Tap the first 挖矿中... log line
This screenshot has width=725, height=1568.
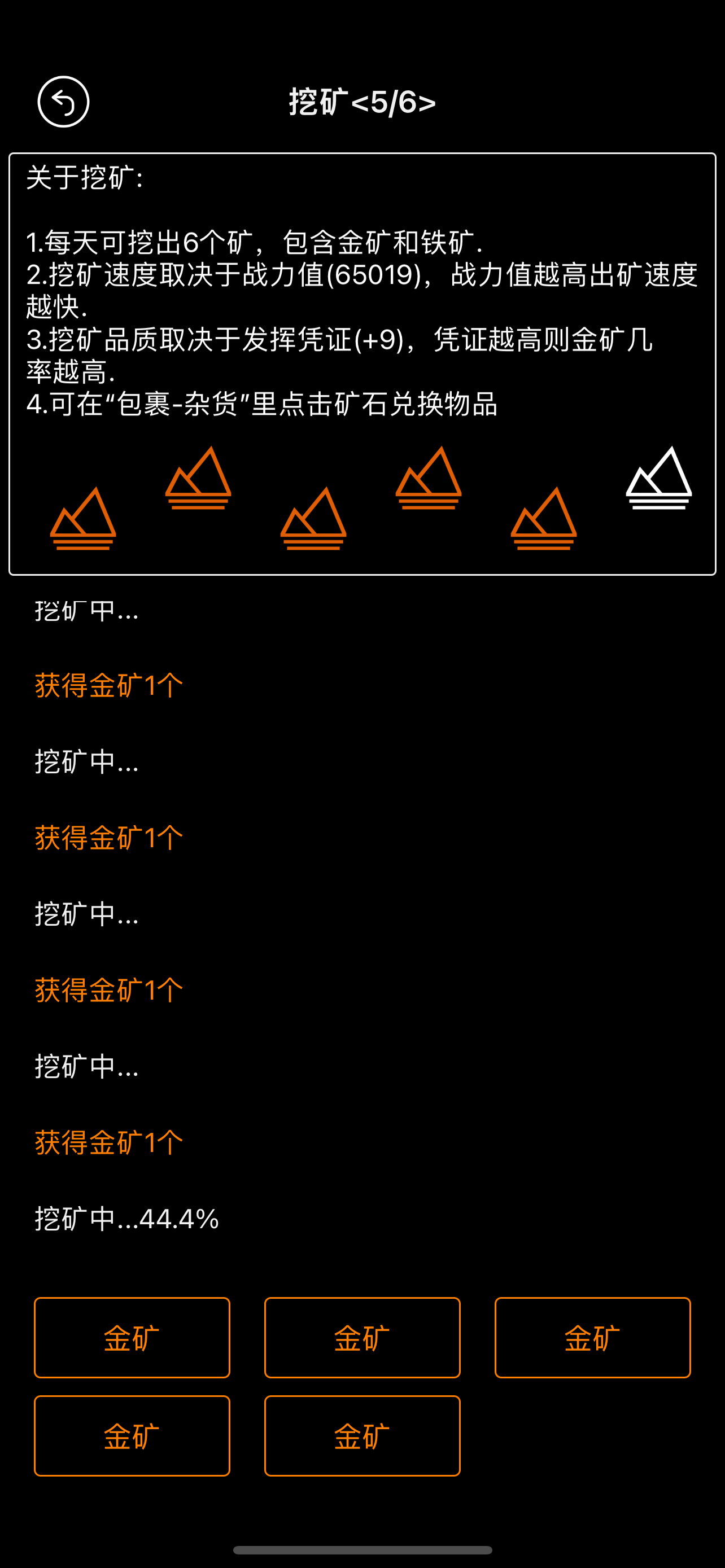pyautogui.click(x=85, y=611)
